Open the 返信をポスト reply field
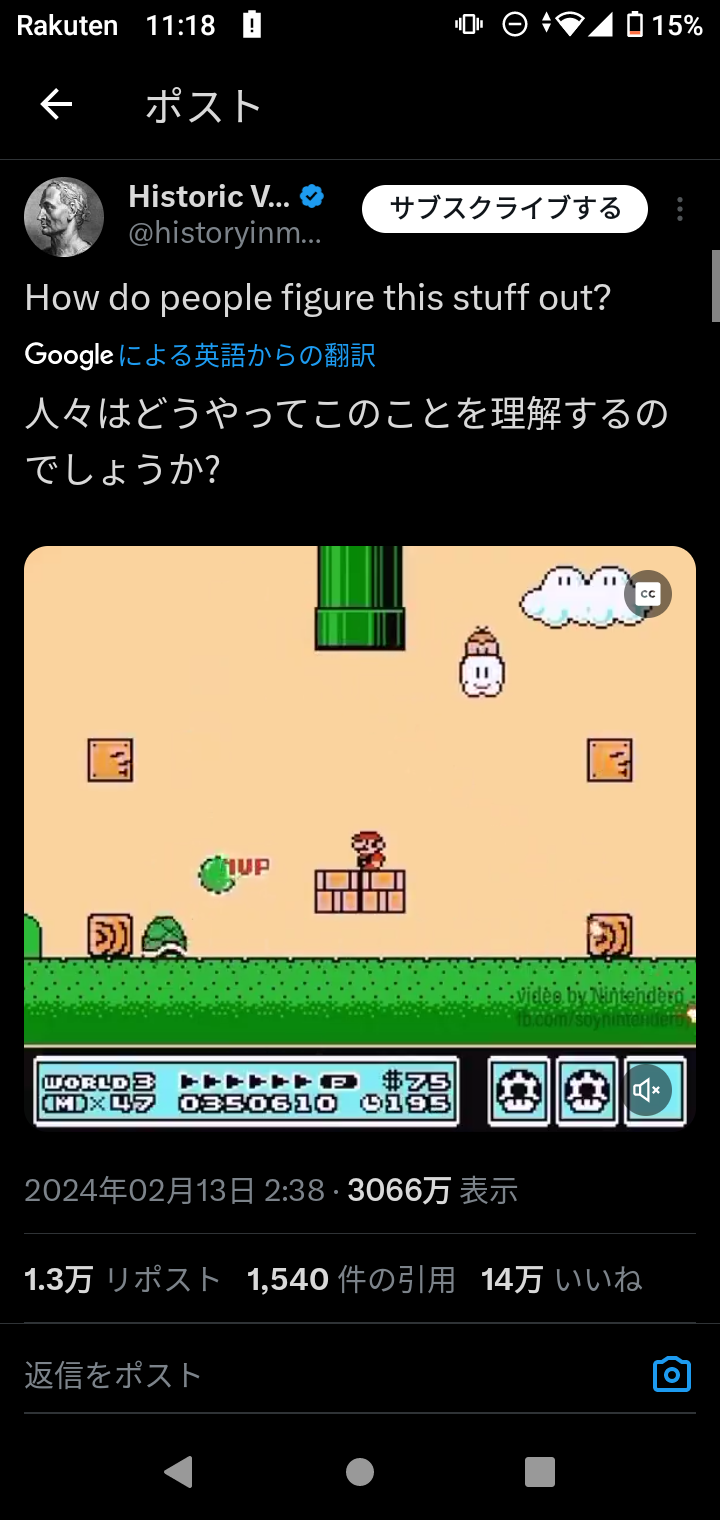This screenshot has width=720, height=1520. click(300, 1375)
